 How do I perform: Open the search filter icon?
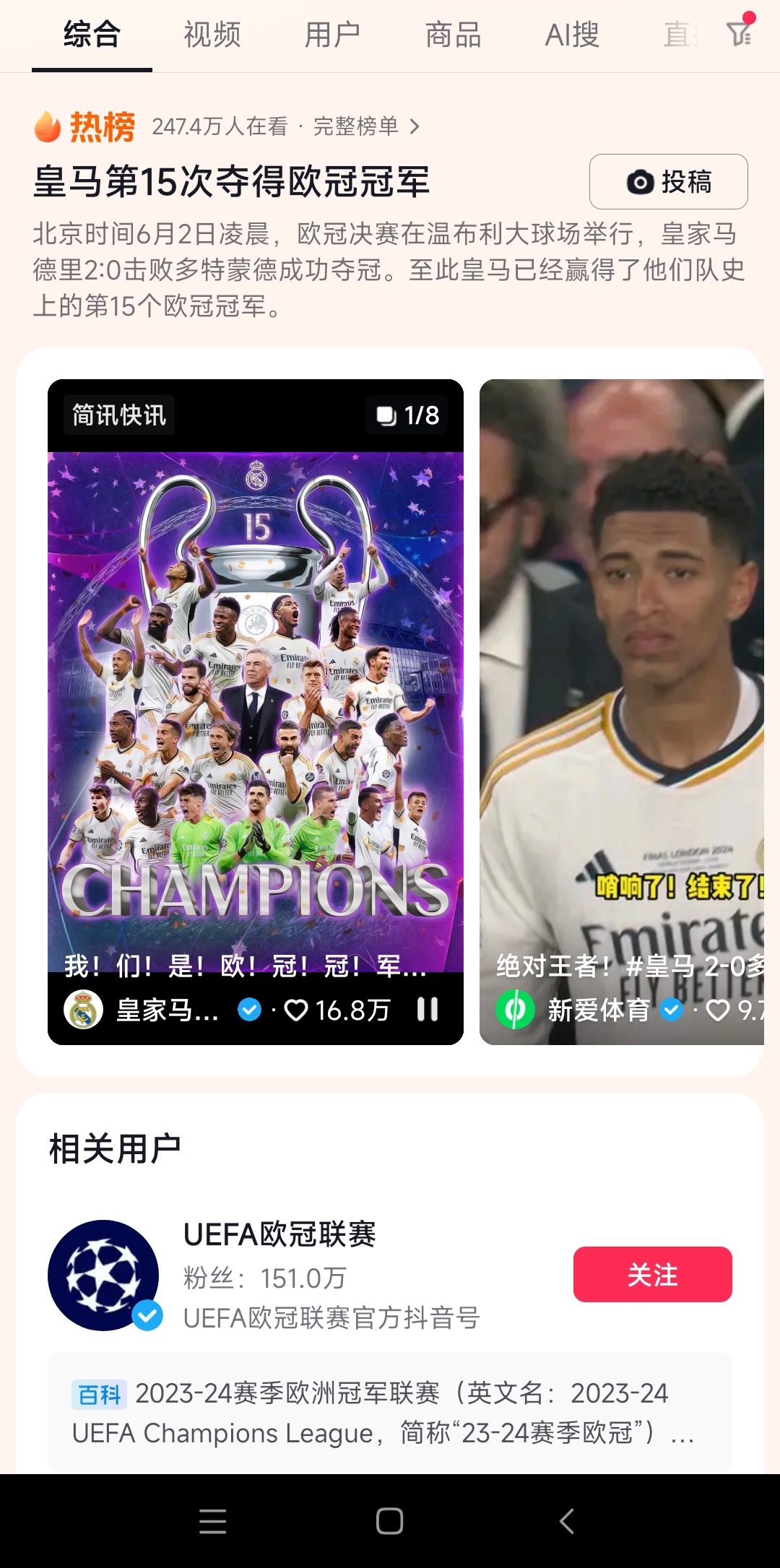[x=740, y=33]
